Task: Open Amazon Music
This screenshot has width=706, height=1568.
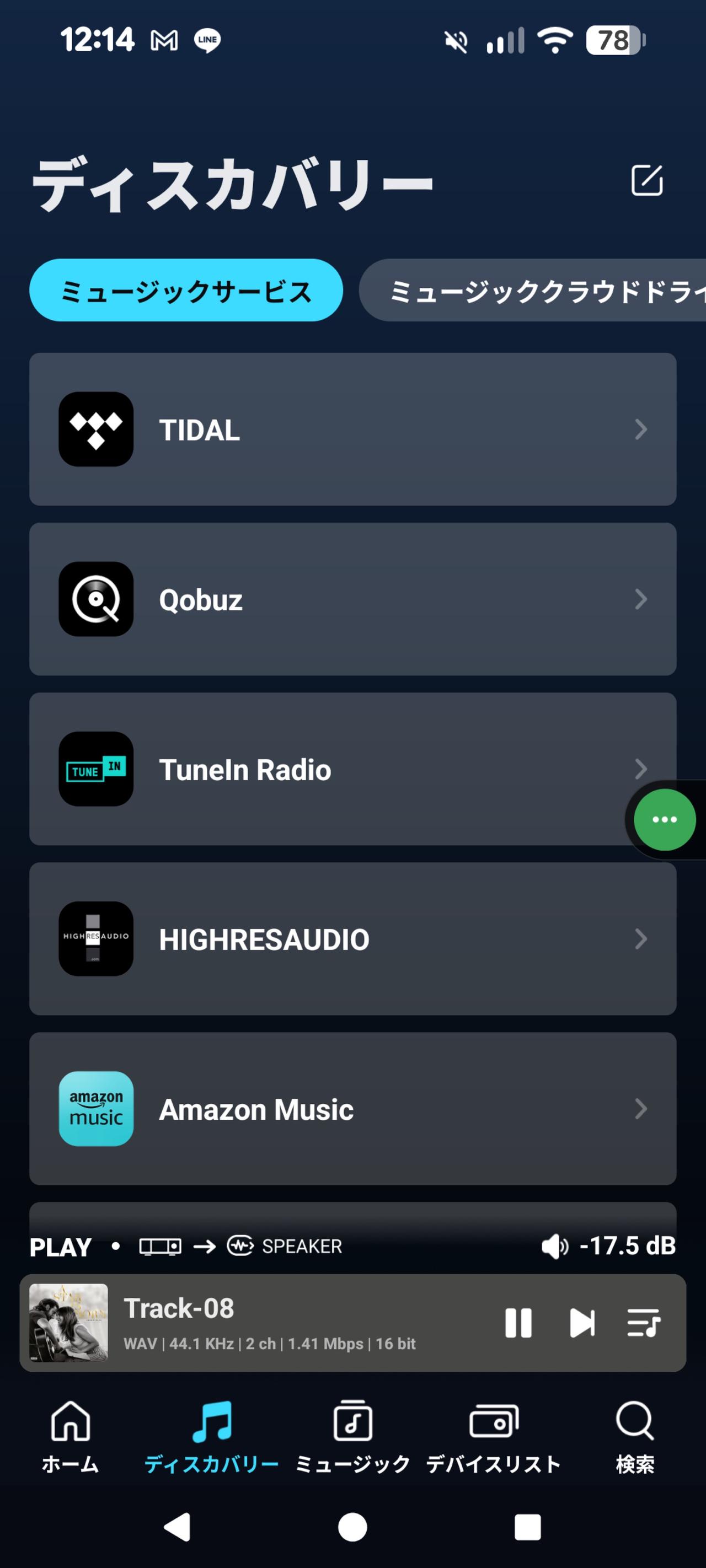Action: click(352, 1108)
